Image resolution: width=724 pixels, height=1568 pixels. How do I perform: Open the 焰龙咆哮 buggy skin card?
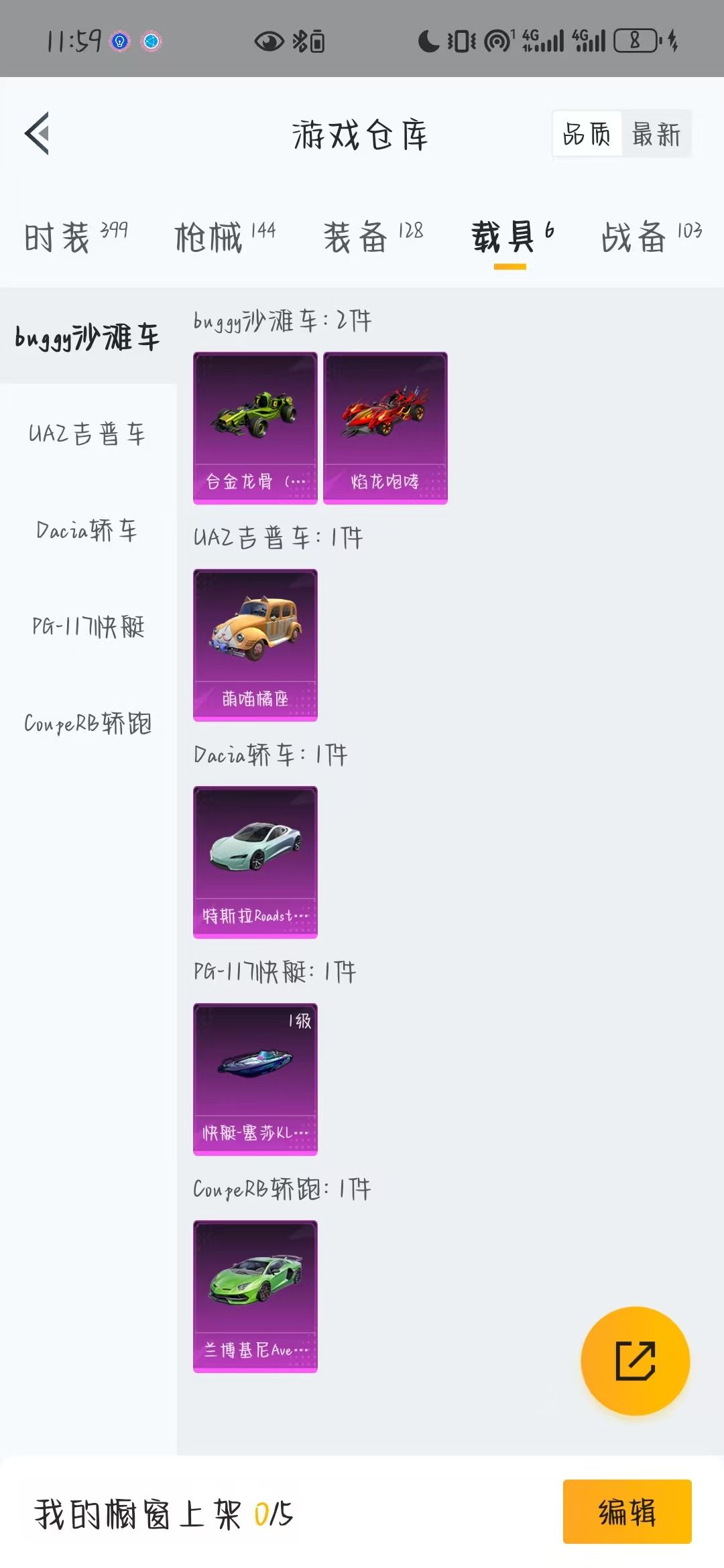[385, 428]
